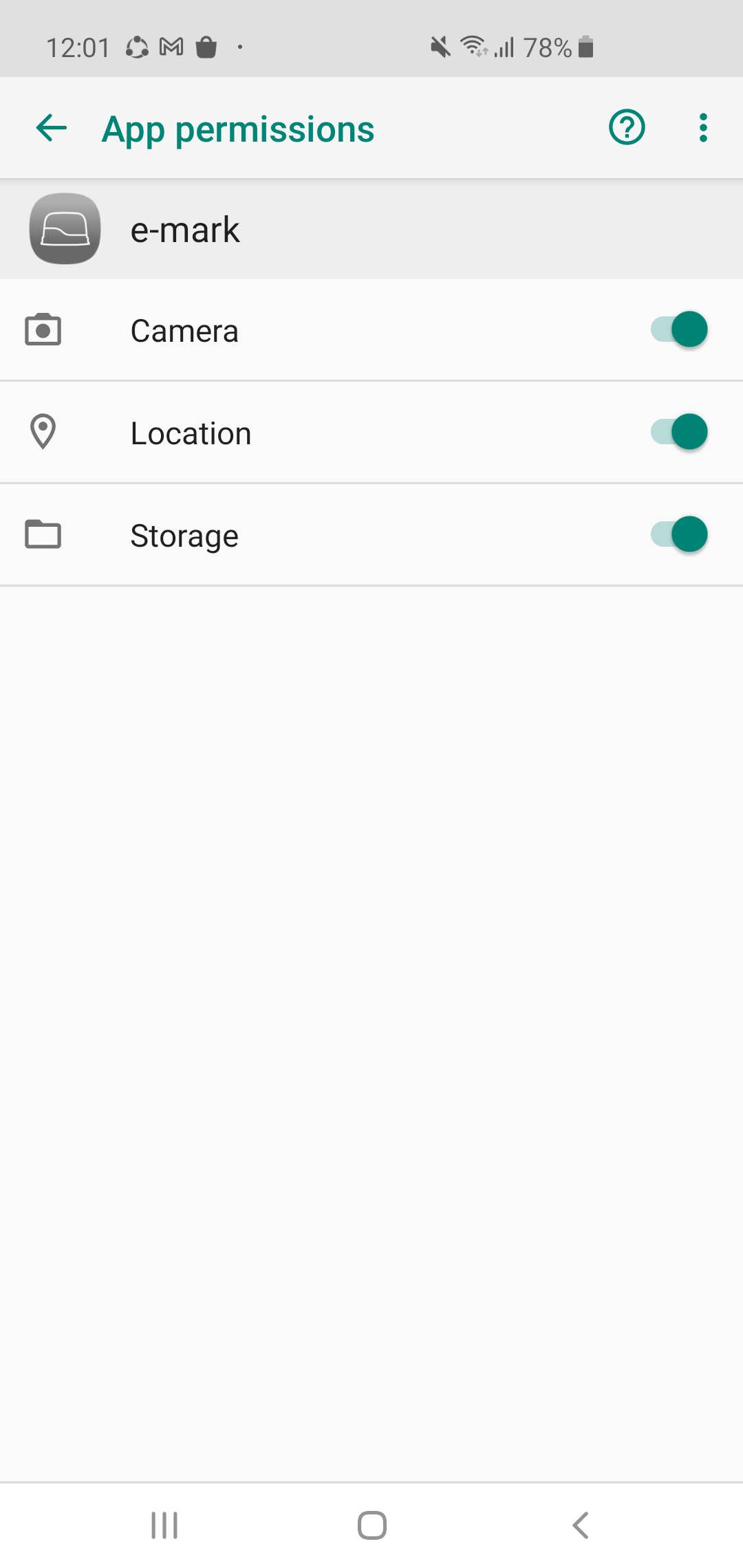This screenshot has width=743, height=1568.
Task: Go back from App permissions
Action: coord(52,128)
